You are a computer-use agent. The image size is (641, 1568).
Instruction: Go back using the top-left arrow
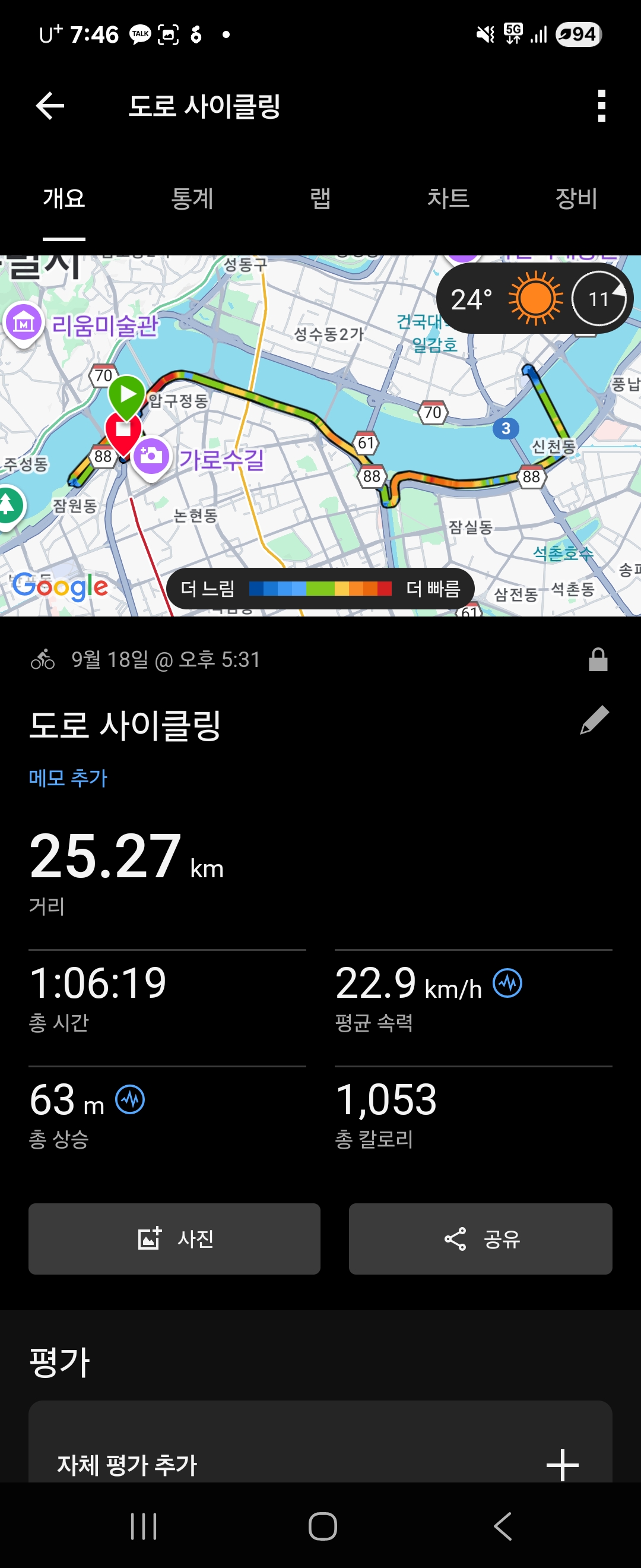[50, 106]
